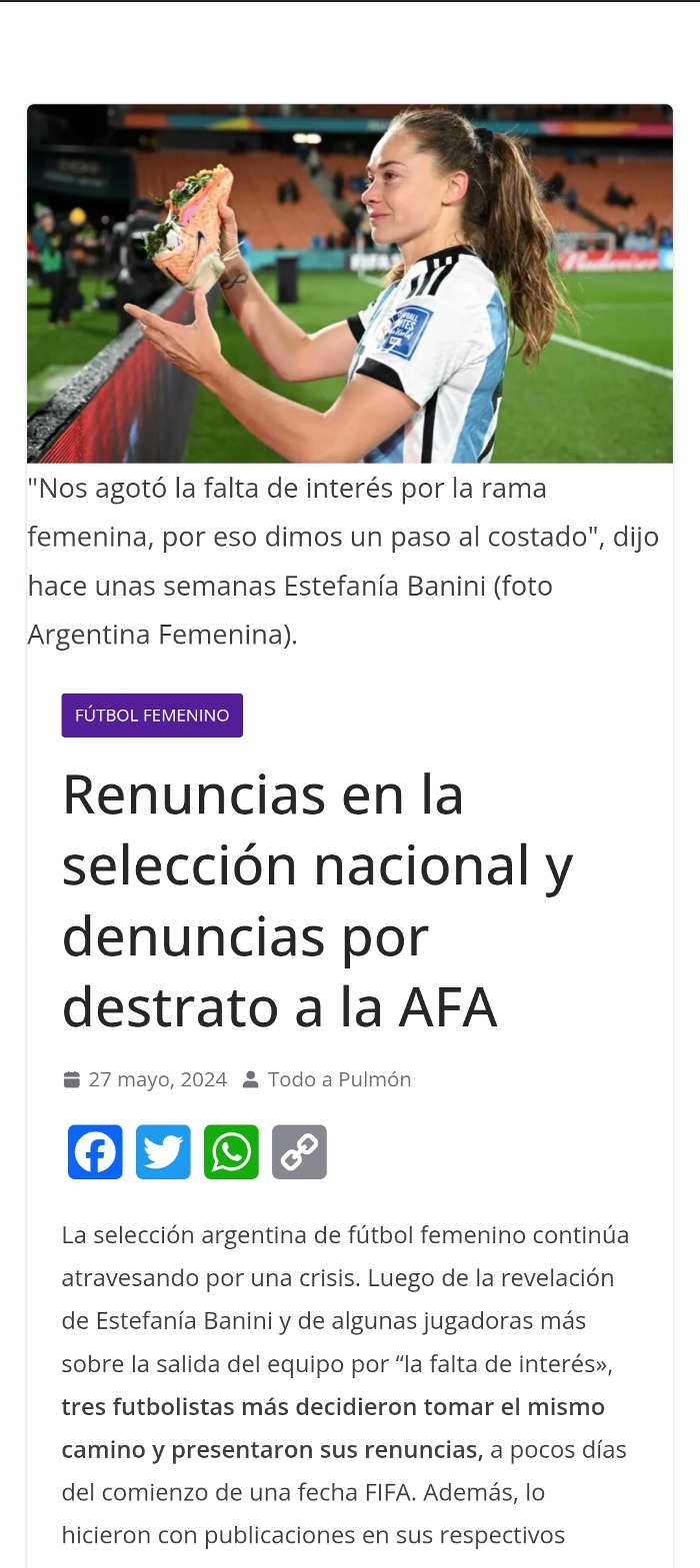The image size is (700, 1568).
Task: Share the article on Twitter
Action: 163,1152
